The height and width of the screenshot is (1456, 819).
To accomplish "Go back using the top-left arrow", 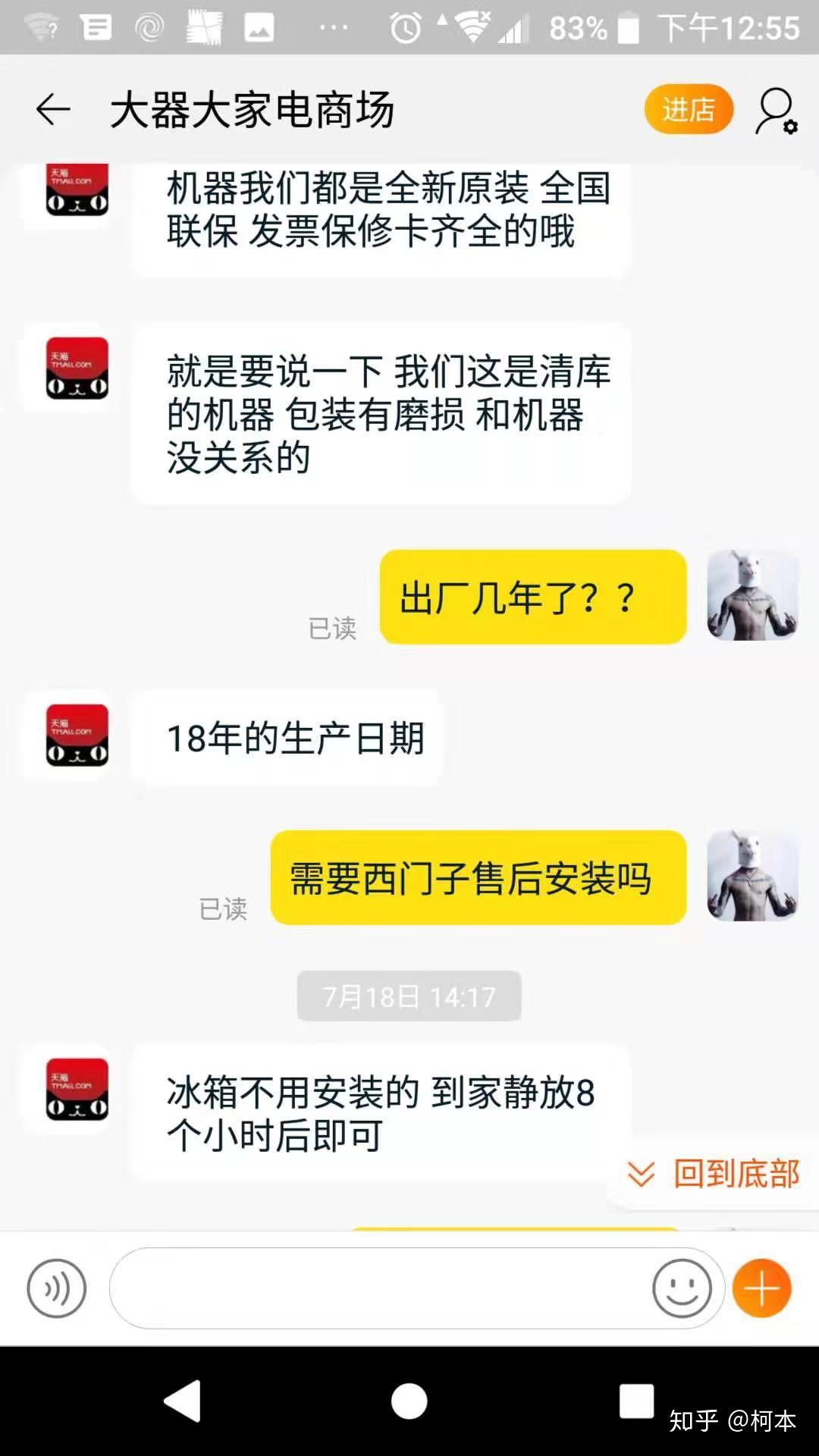I will click(x=53, y=110).
